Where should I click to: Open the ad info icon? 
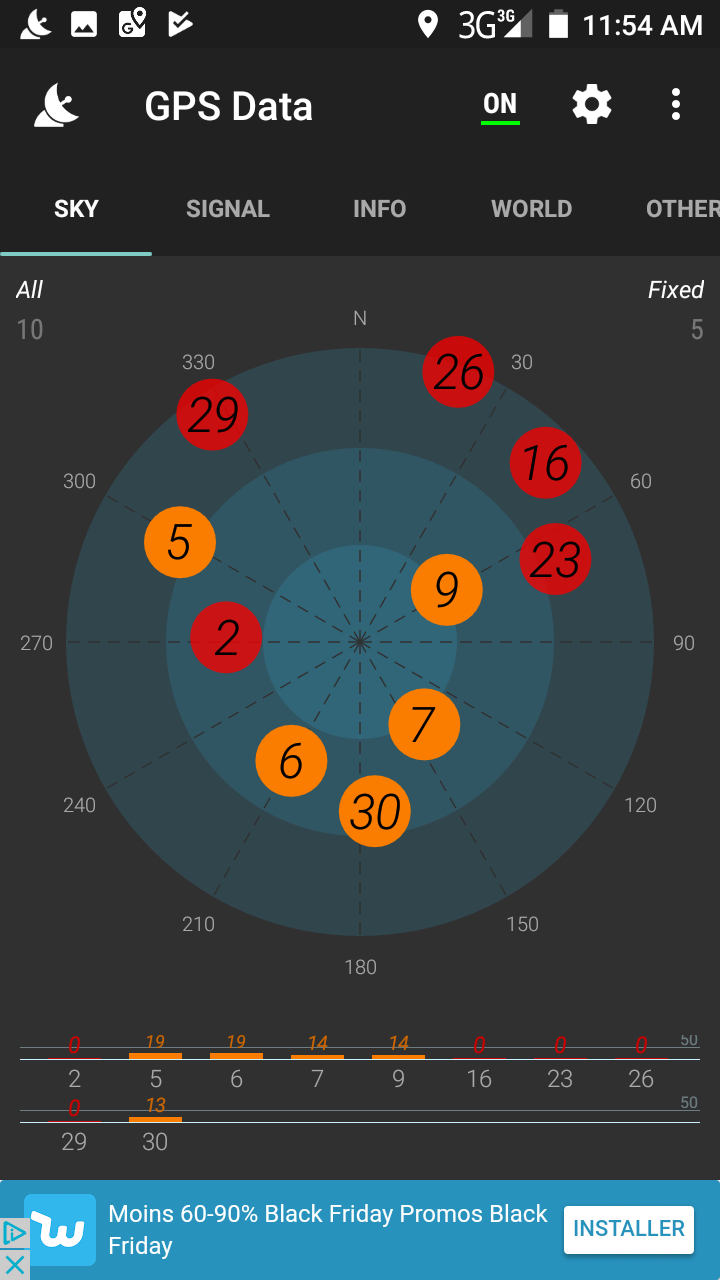coord(14,1232)
